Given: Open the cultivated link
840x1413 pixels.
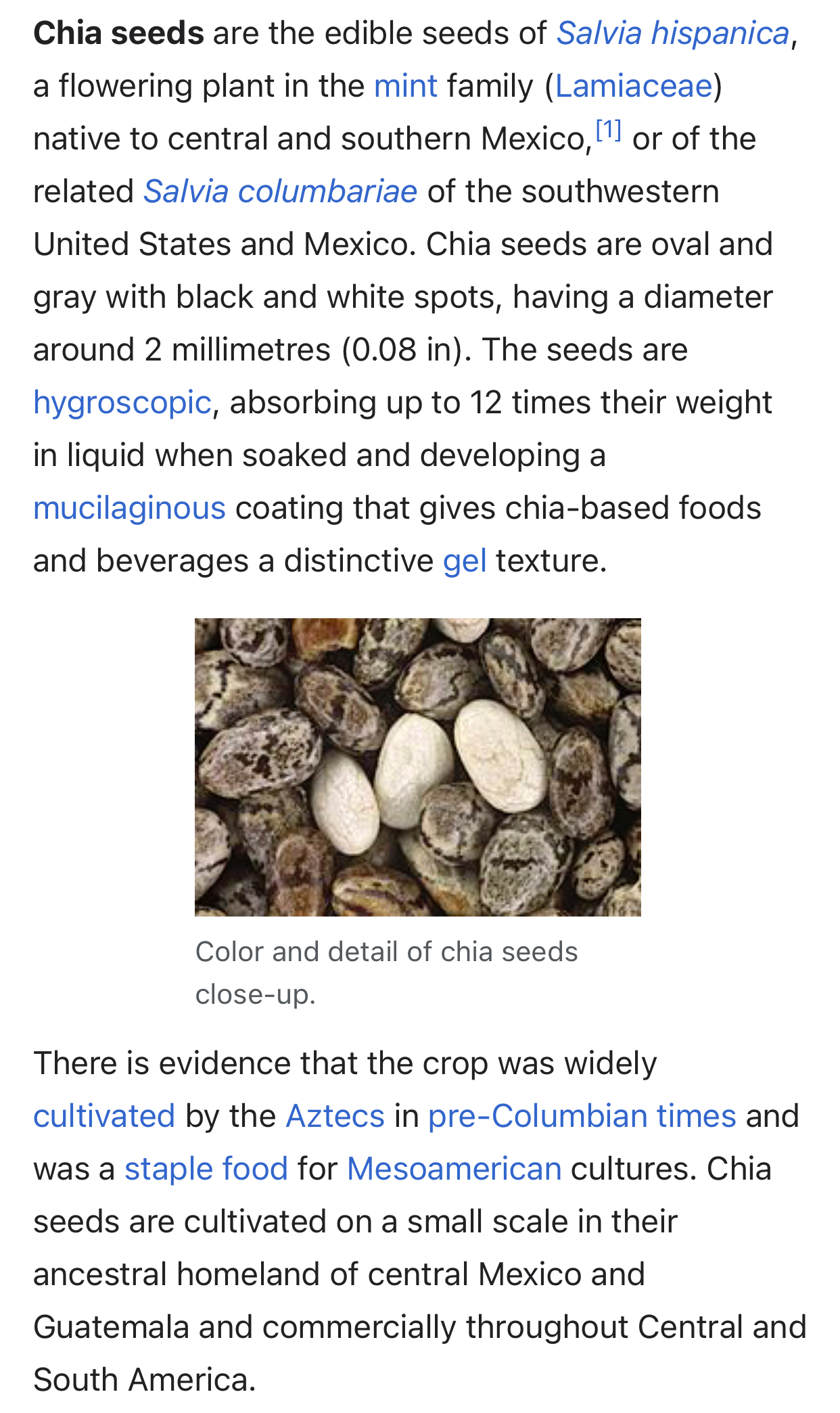Looking at the screenshot, I should [x=104, y=1116].
